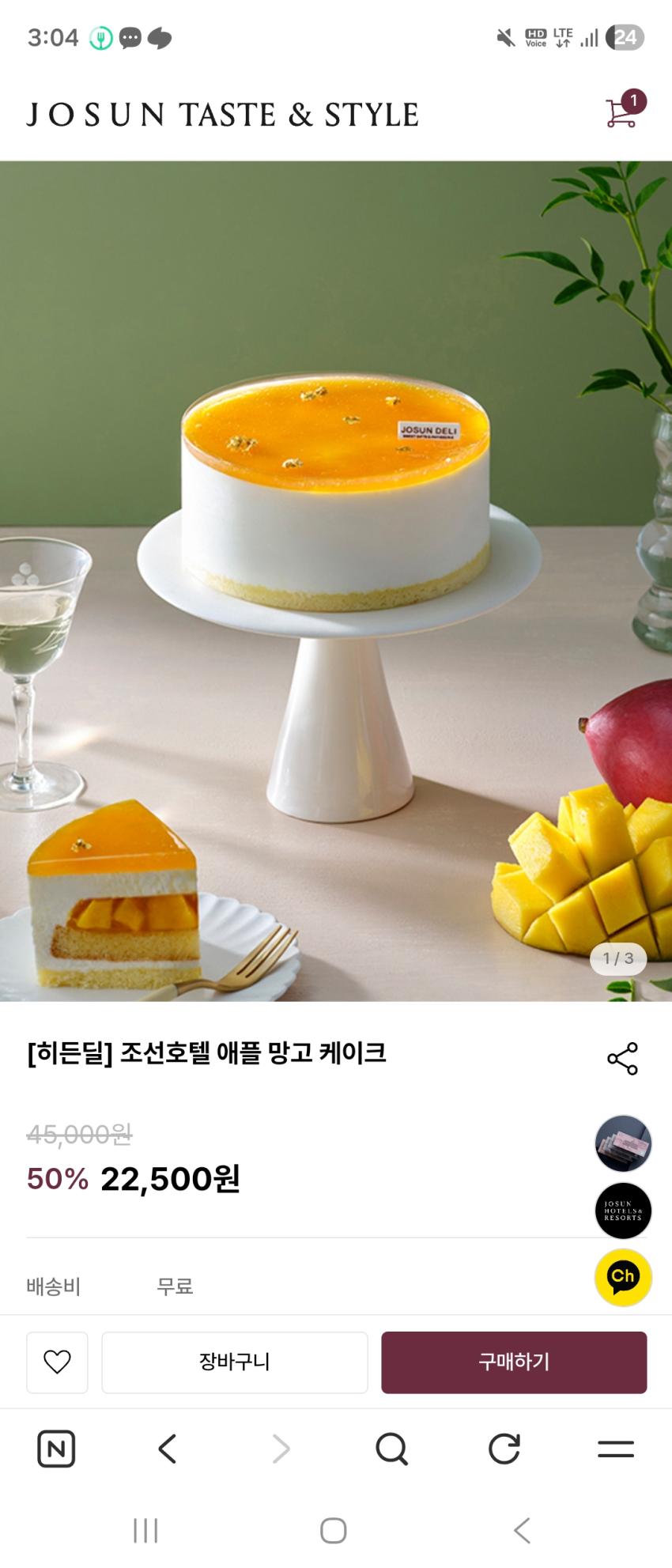Open the browser menu
Screen dimensions: 672x1568
click(x=615, y=1449)
